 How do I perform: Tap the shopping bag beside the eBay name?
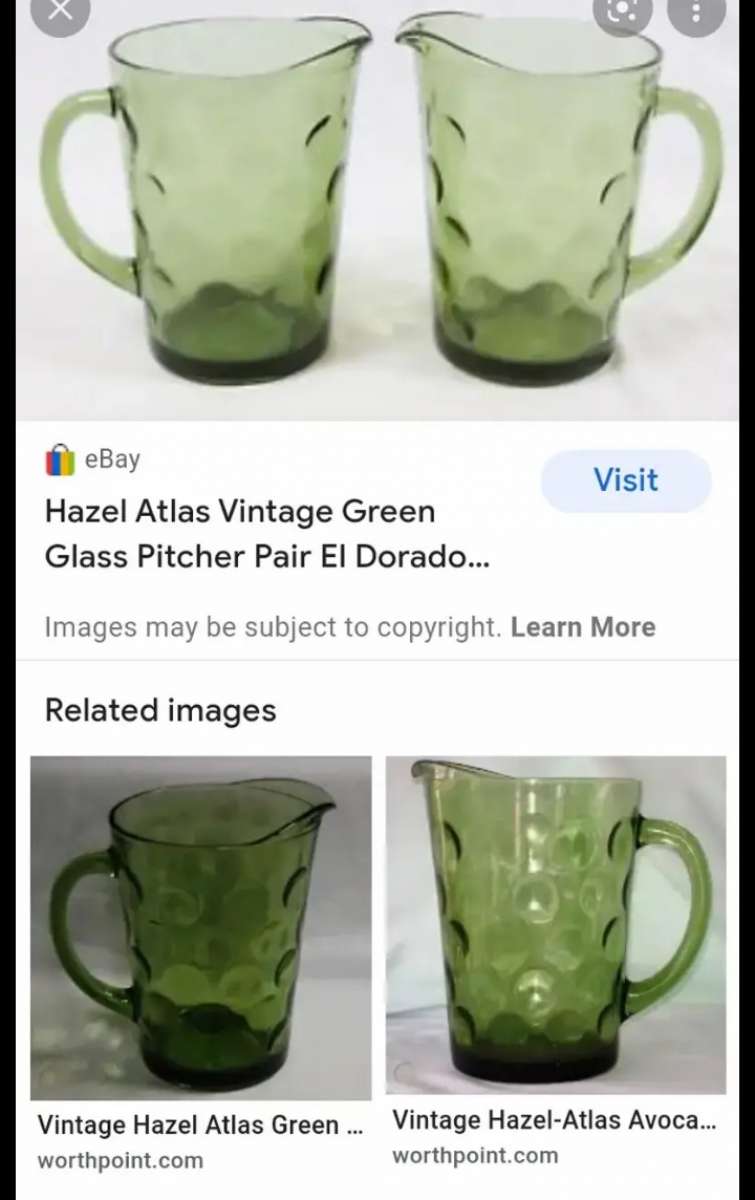point(59,461)
